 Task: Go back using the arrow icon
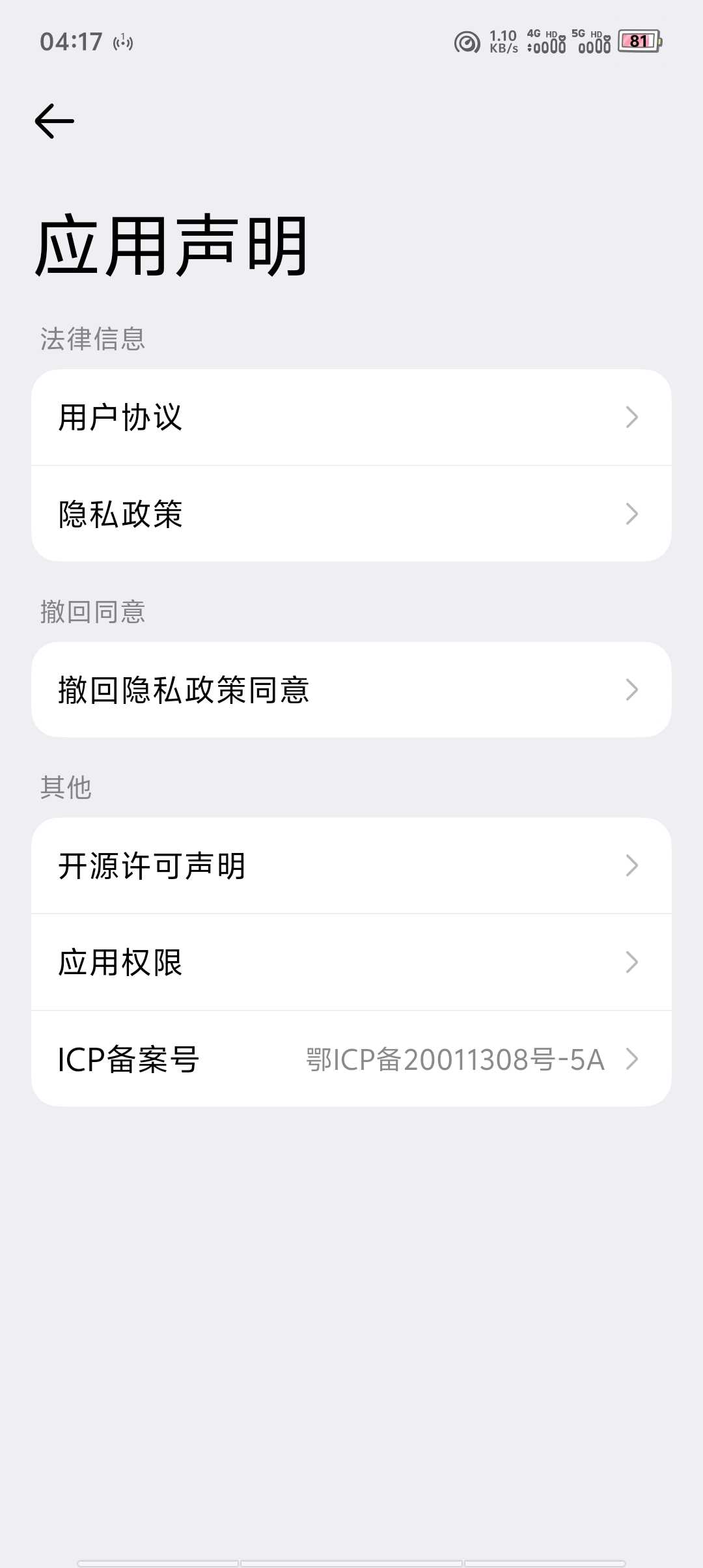(x=55, y=121)
